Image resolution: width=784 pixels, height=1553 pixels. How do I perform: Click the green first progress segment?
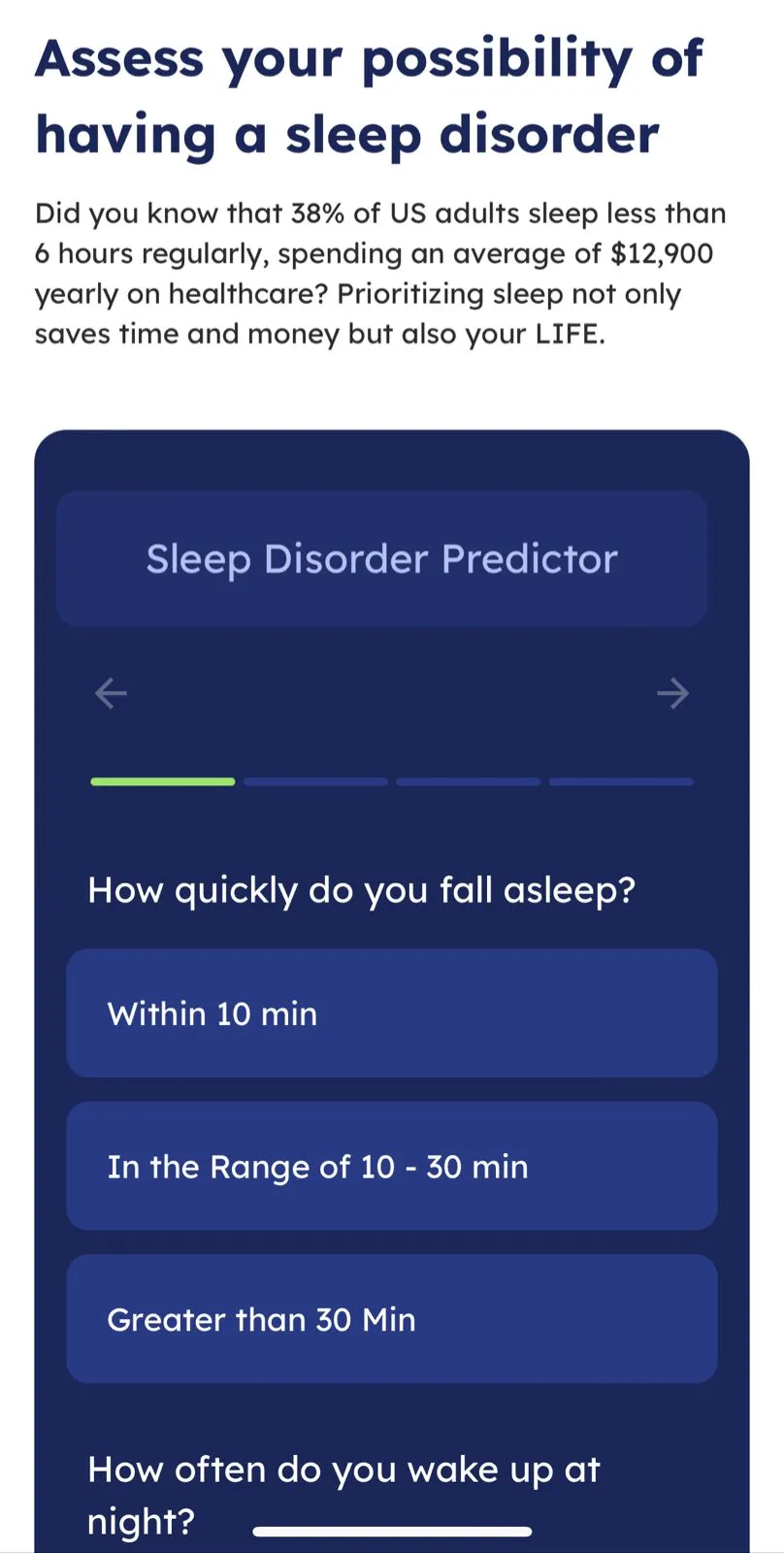tap(162, 781)
